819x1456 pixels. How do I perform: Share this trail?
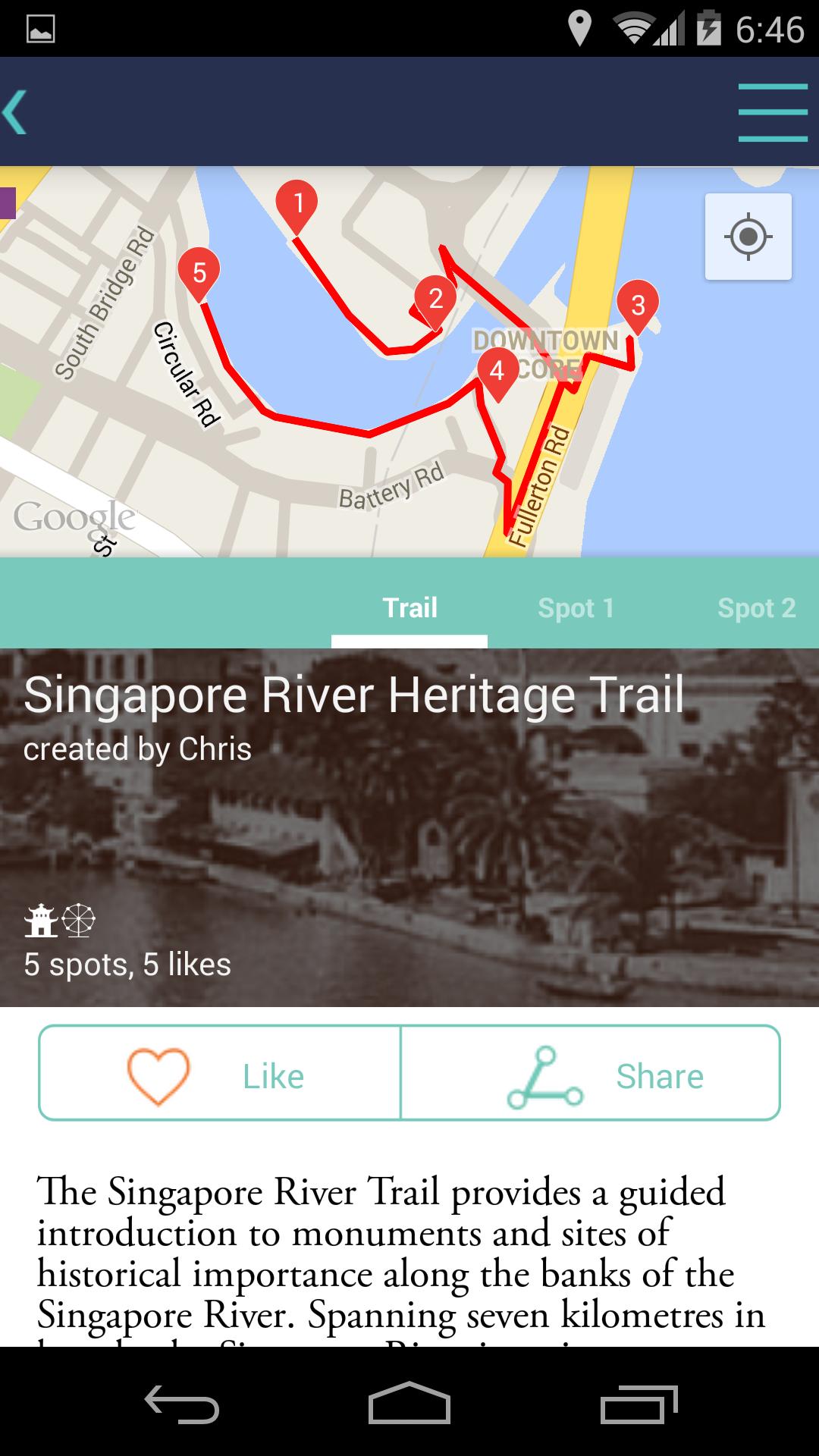614,1075
